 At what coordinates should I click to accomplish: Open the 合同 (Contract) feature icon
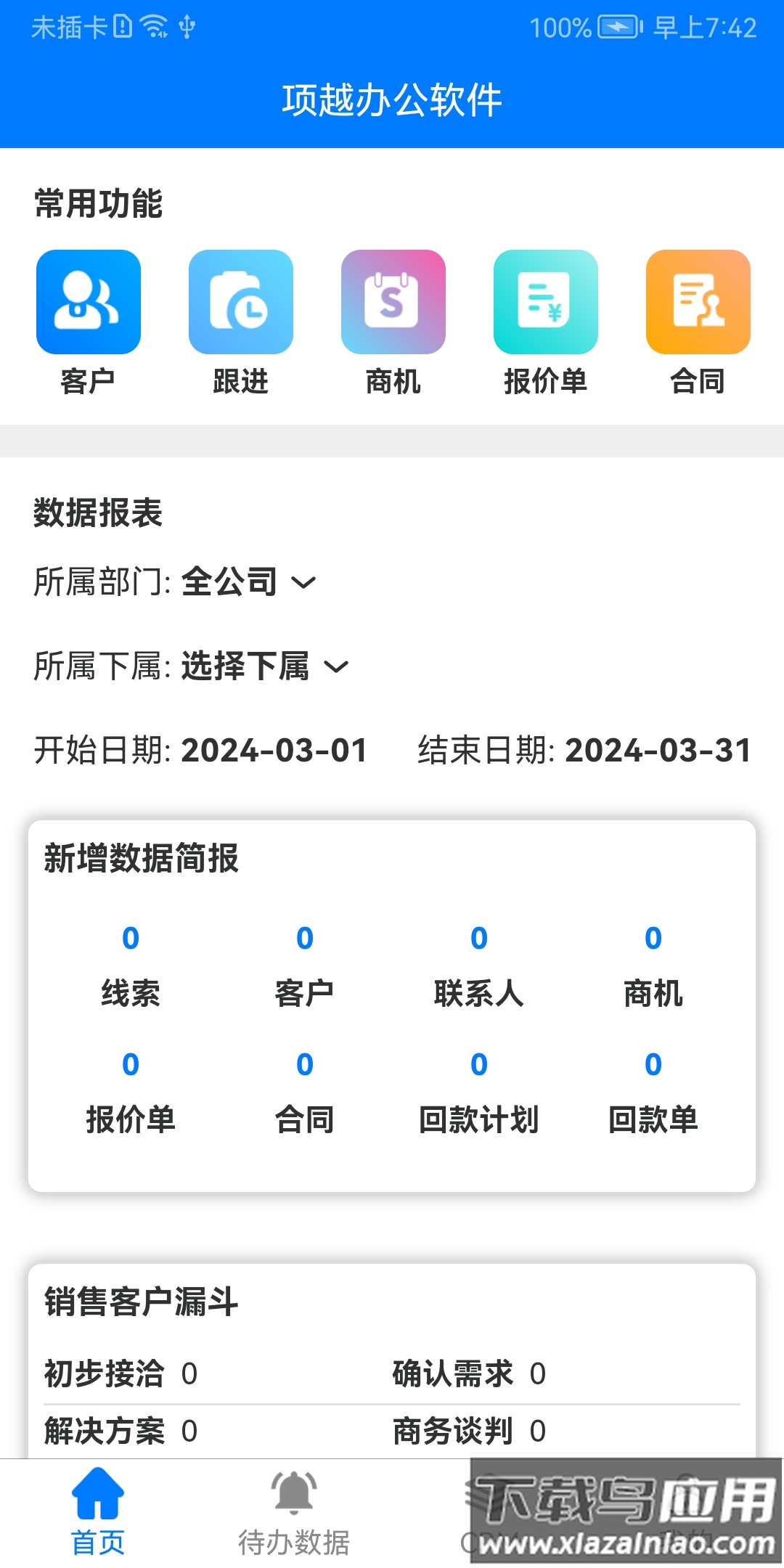697,302
